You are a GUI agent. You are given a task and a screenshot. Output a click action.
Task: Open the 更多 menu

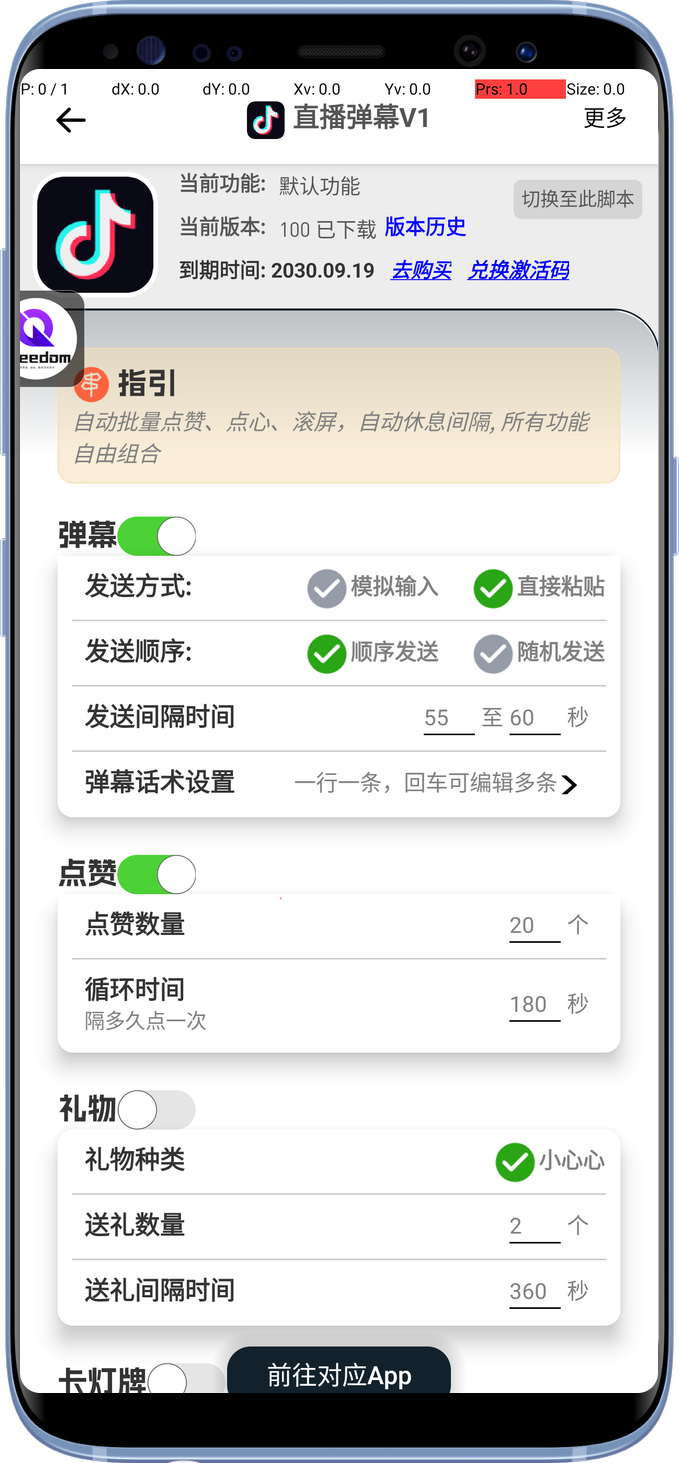click(x=605, y=118)
